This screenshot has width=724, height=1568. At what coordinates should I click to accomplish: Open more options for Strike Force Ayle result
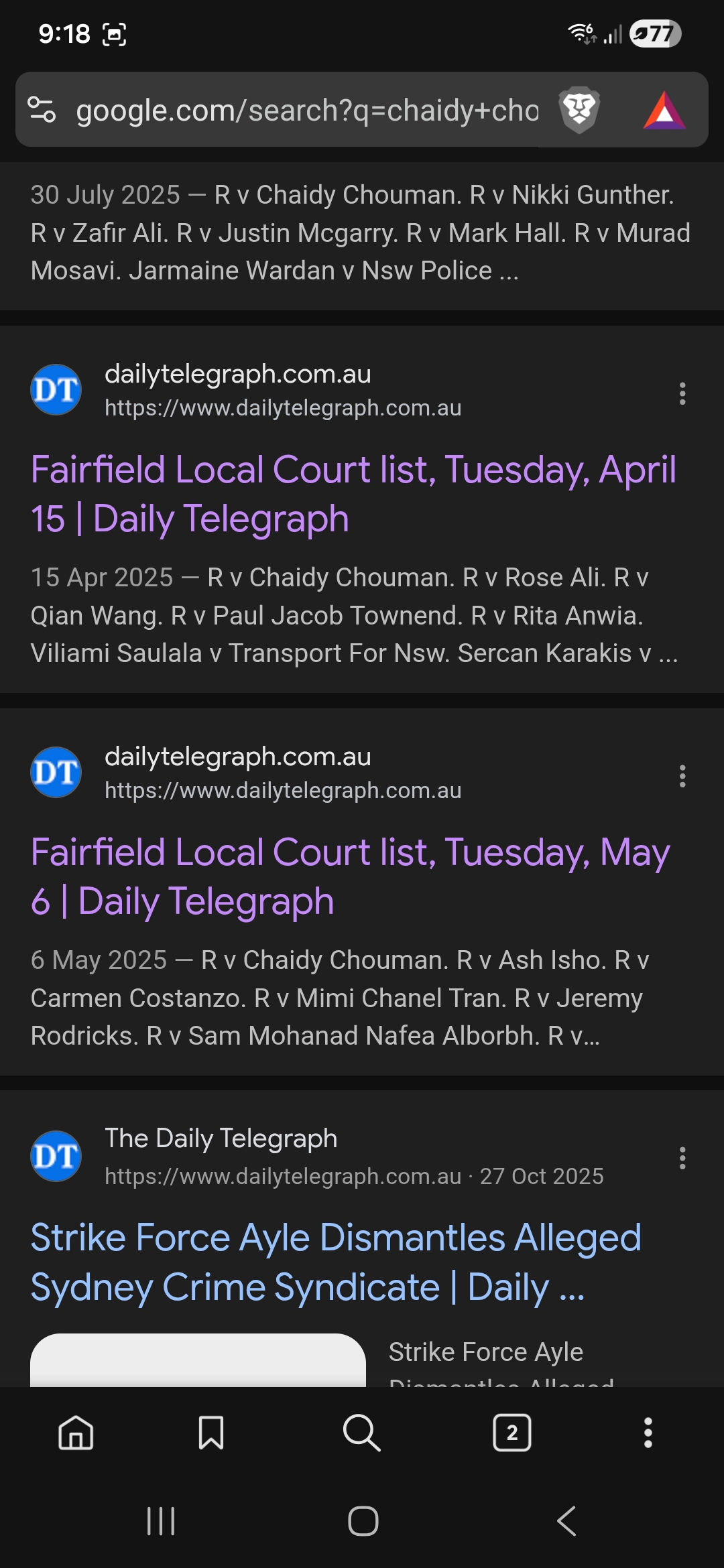pos(682,1158)
